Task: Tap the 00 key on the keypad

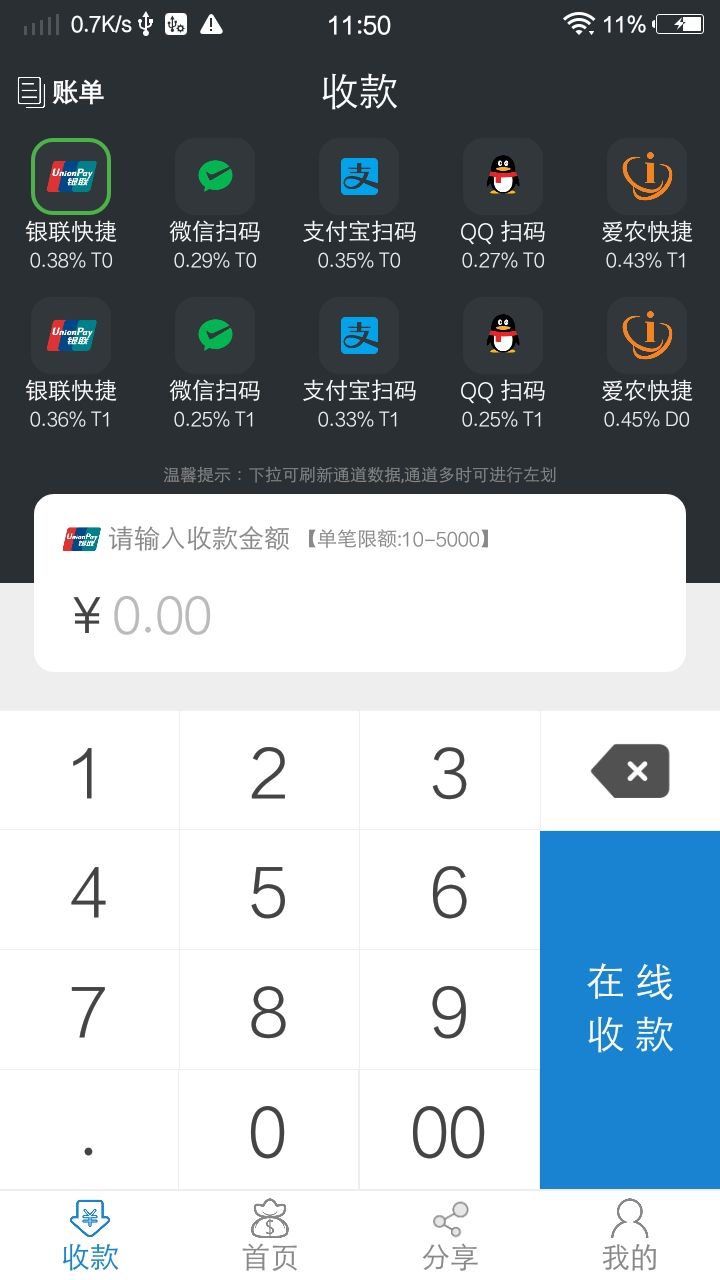Action: [449, 1130]
